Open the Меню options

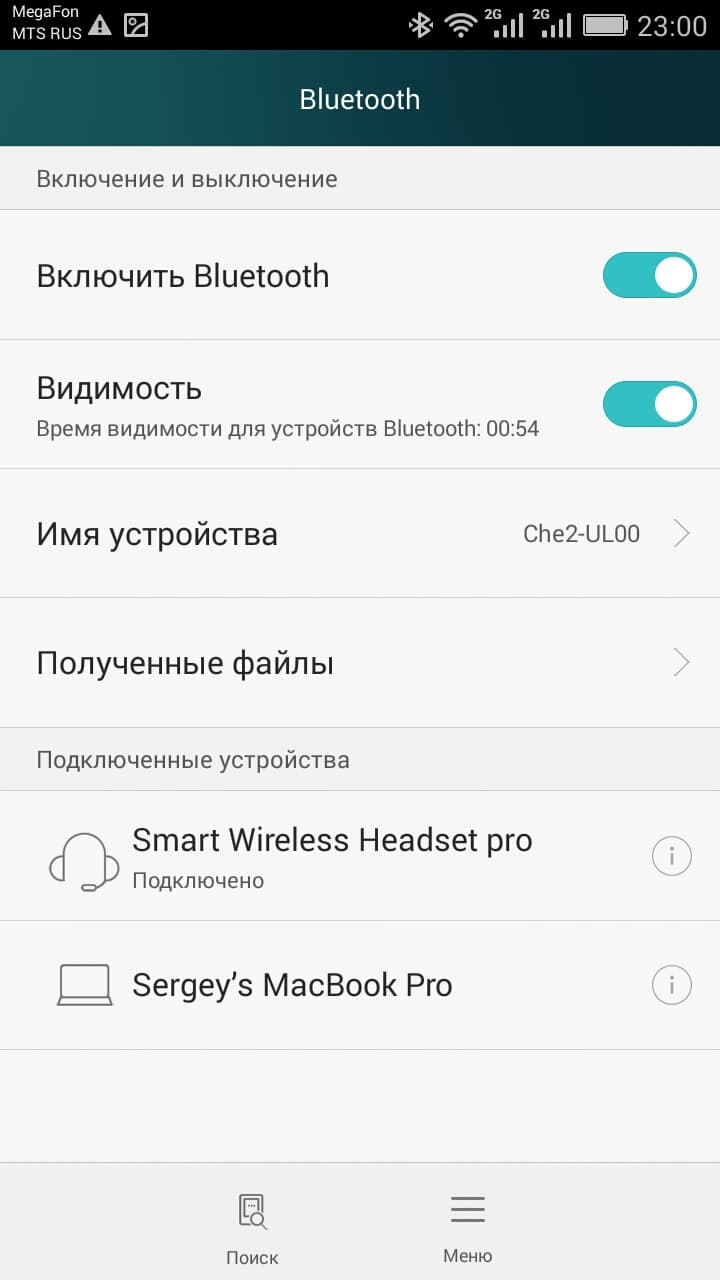pos(467,1226)
